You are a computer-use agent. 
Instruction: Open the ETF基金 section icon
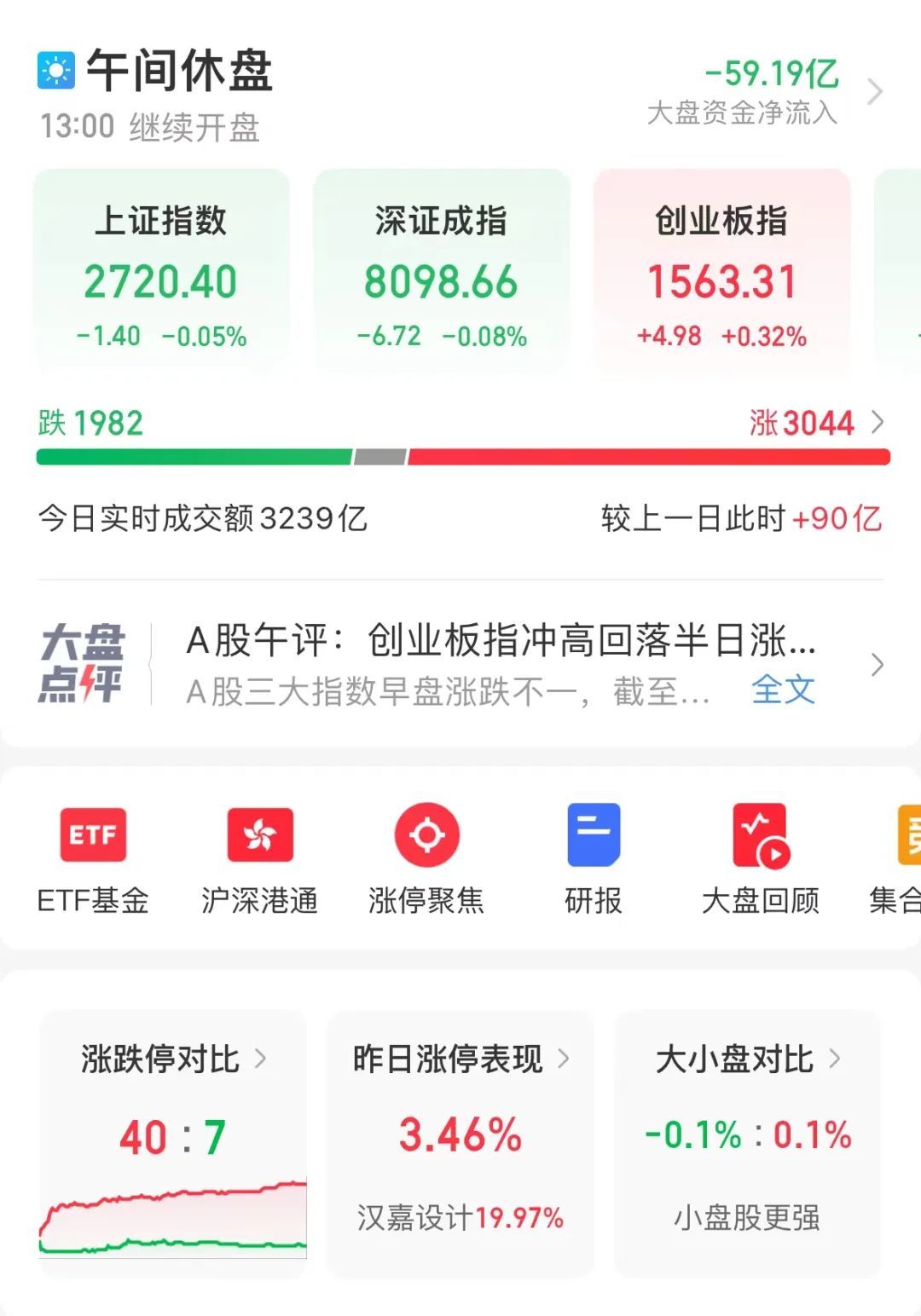coord(92,835)
